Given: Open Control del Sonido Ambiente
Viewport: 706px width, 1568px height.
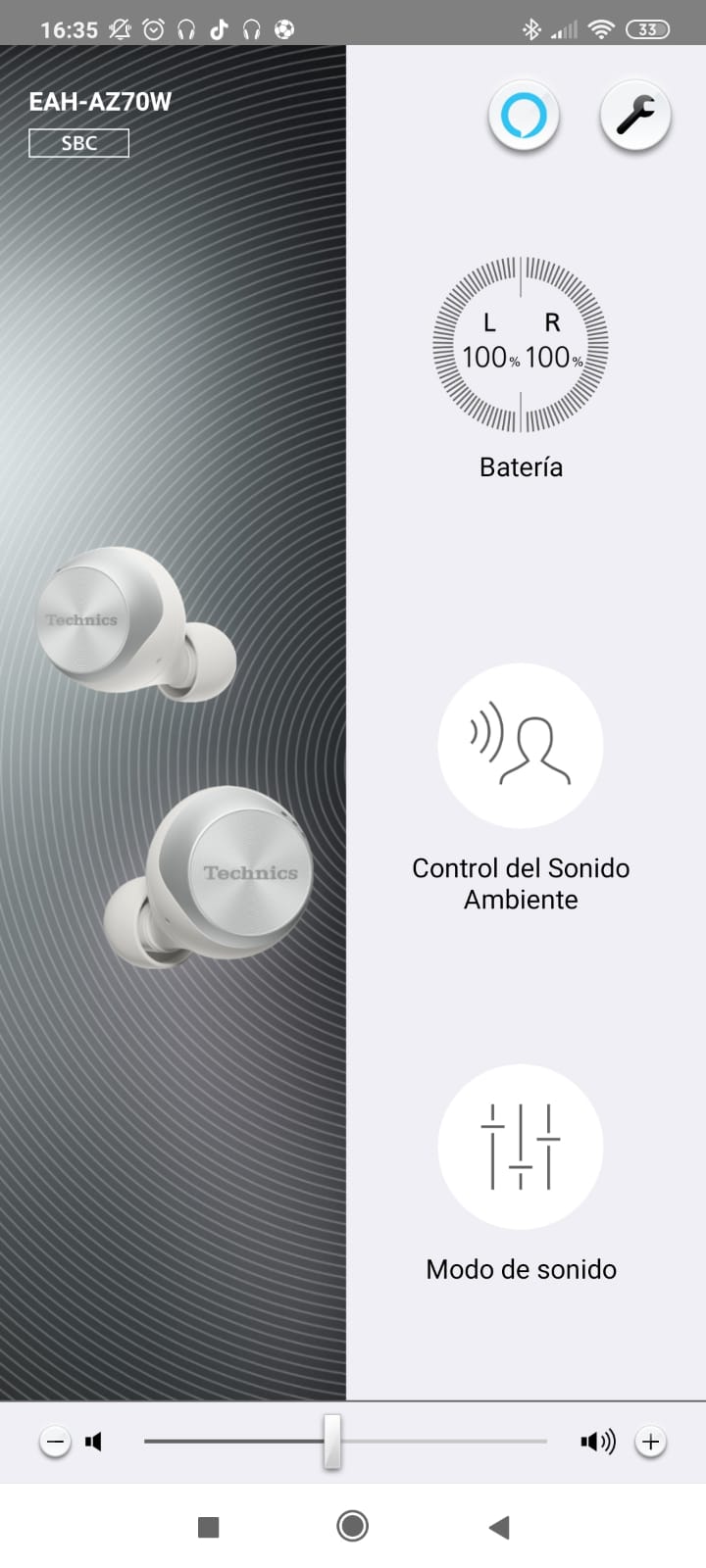Looking at the screenshot, I should coord(521,746).
